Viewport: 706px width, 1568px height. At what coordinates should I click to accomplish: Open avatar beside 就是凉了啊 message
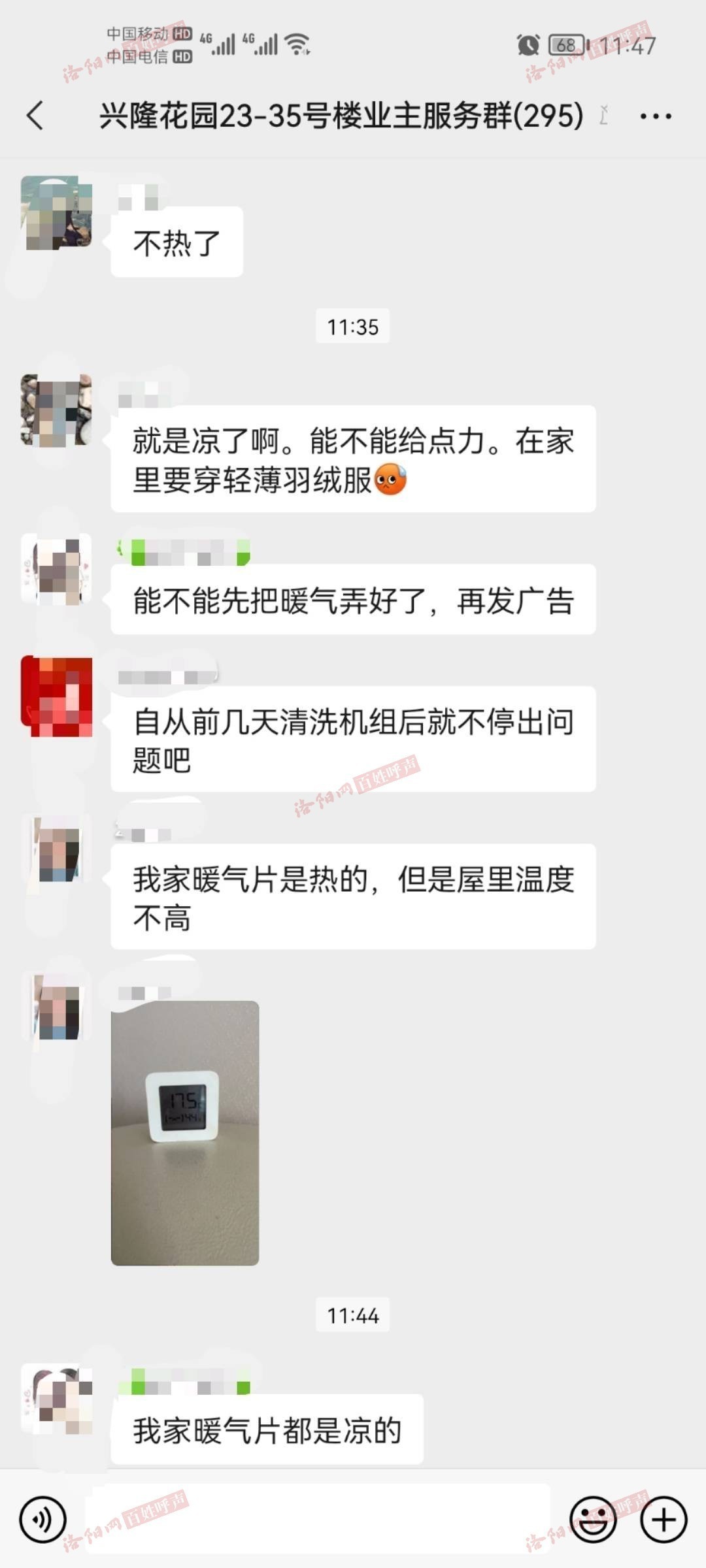click(56, 410)
